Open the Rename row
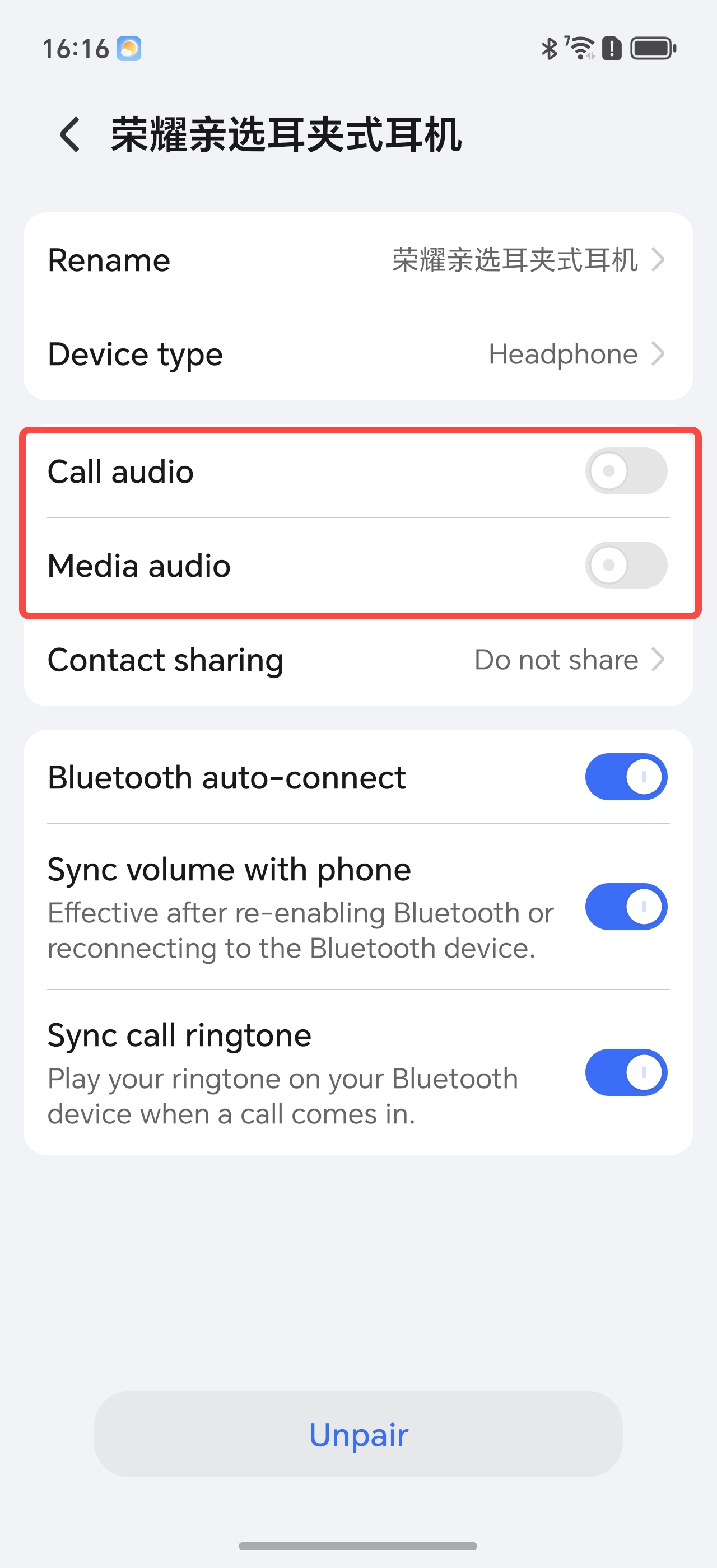This screenshot has width=717, height=1568. point(358,260)
